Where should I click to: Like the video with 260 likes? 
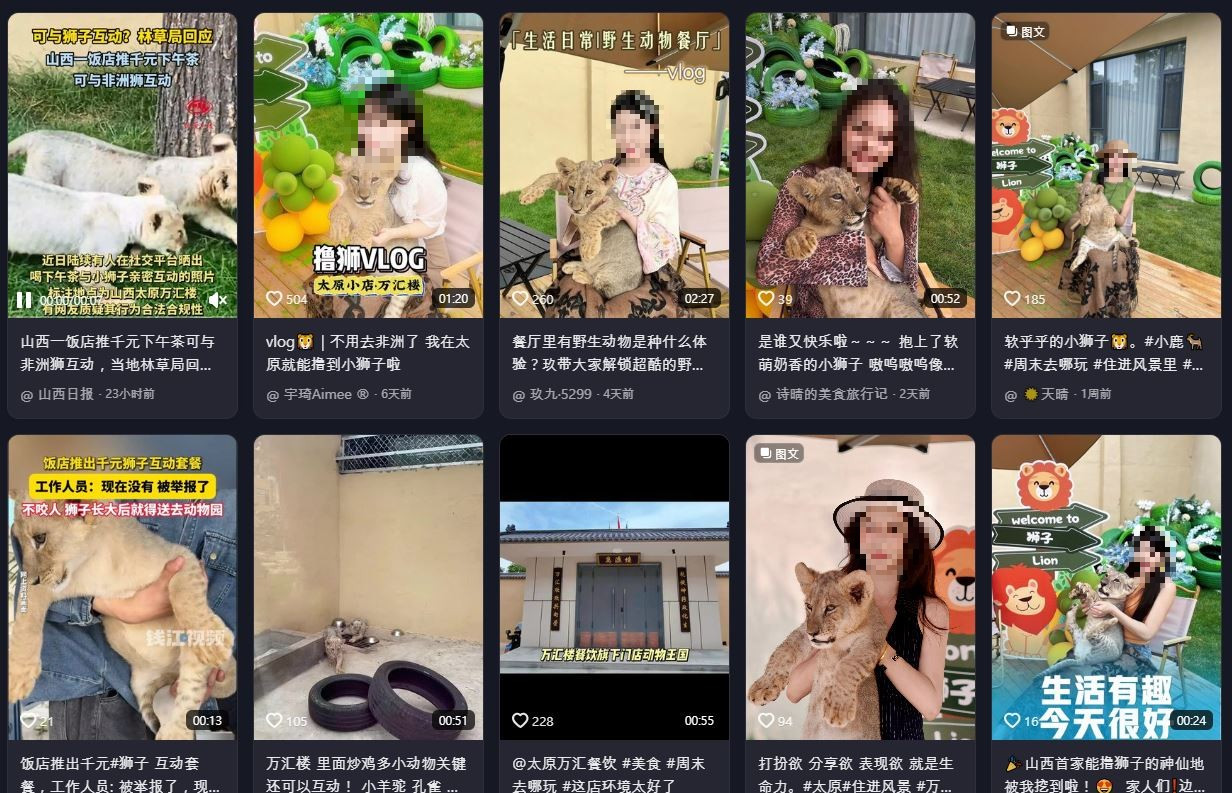click(x=520, y=298)
